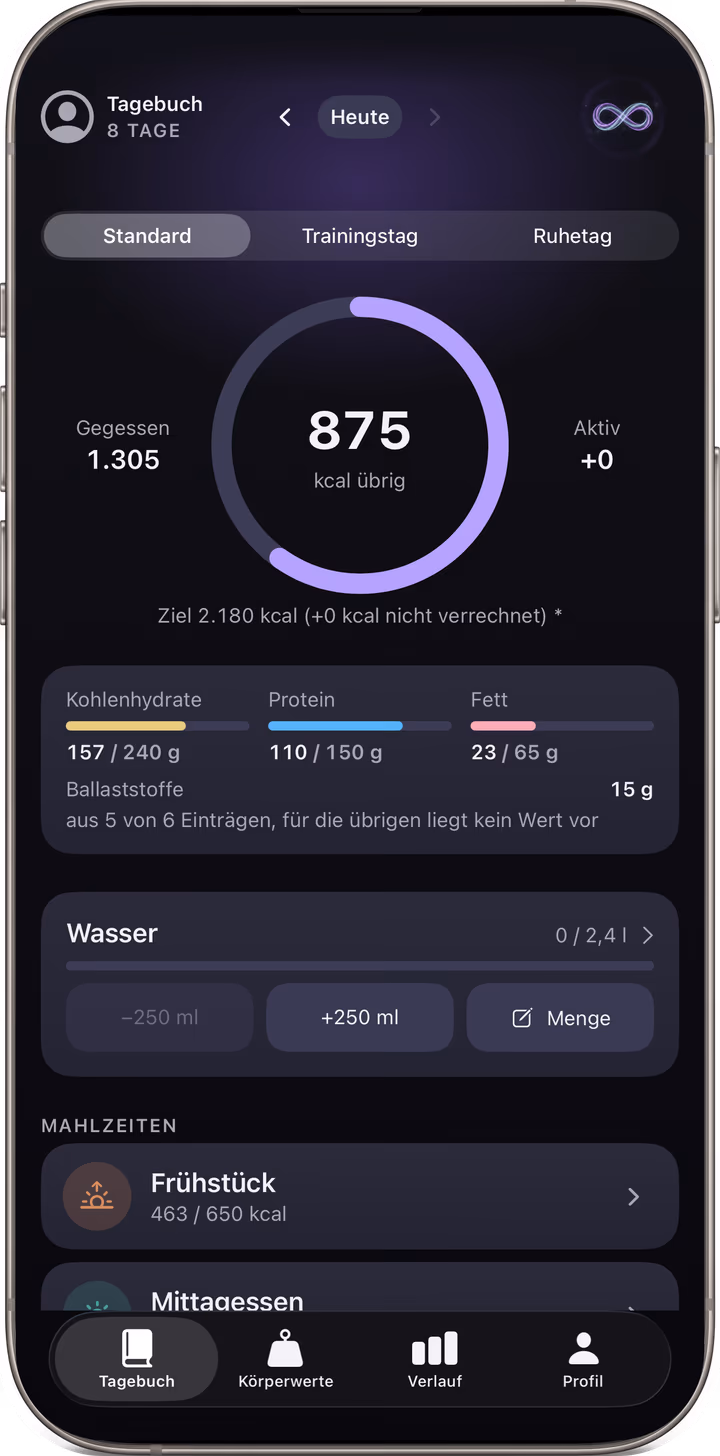Go to the previous day

pos(285,117)
